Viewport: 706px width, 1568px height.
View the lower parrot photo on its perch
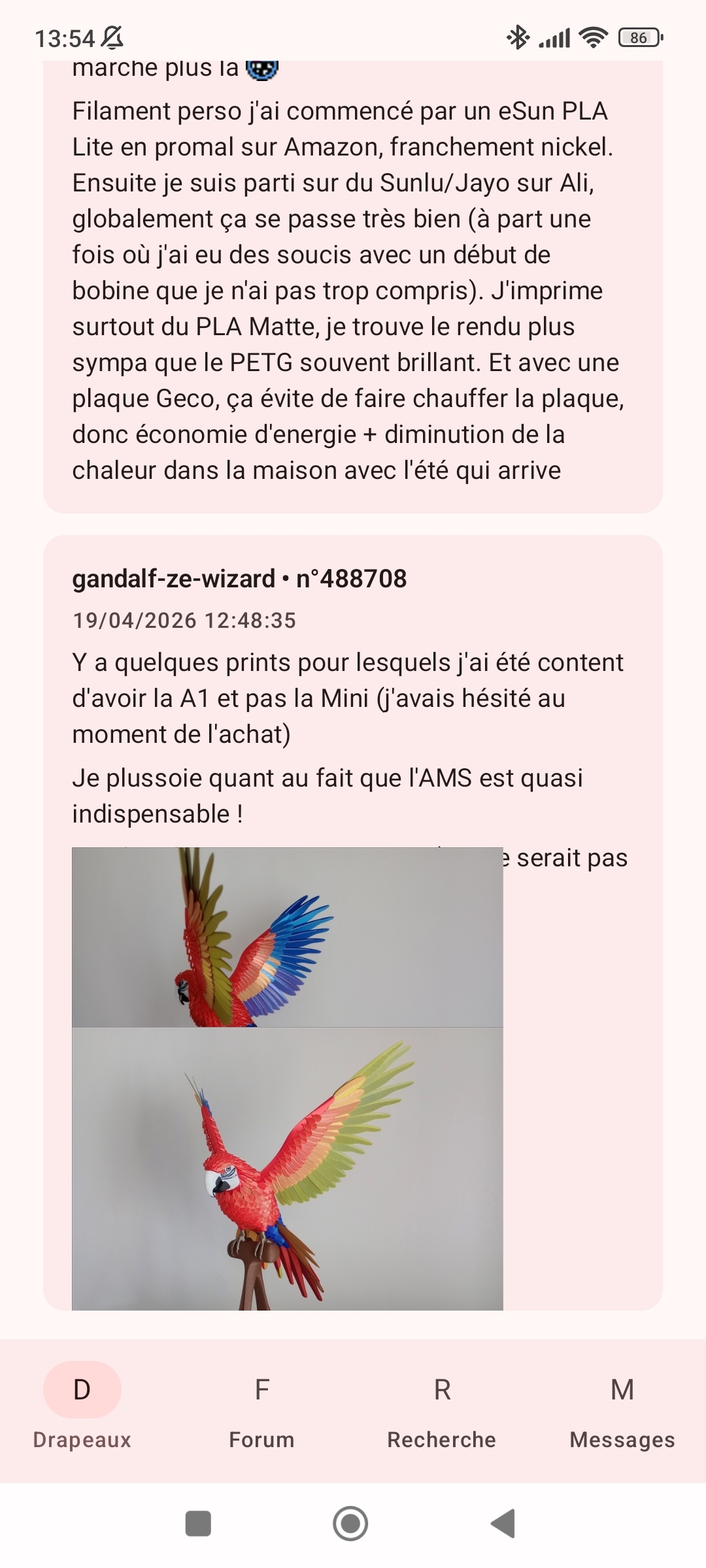pyautogui.click(x=288, y=1169)
